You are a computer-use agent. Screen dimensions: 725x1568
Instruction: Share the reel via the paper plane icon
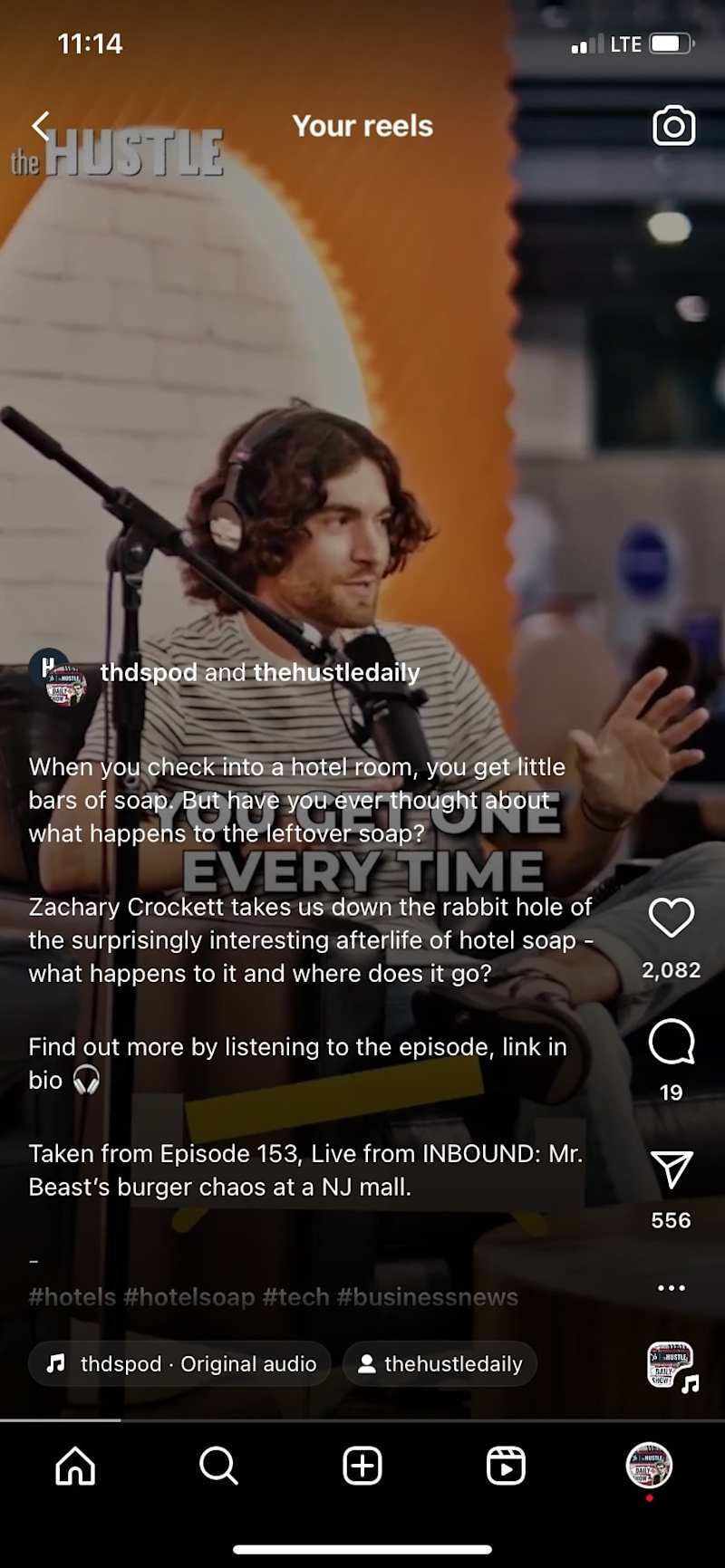(672, 1169)
